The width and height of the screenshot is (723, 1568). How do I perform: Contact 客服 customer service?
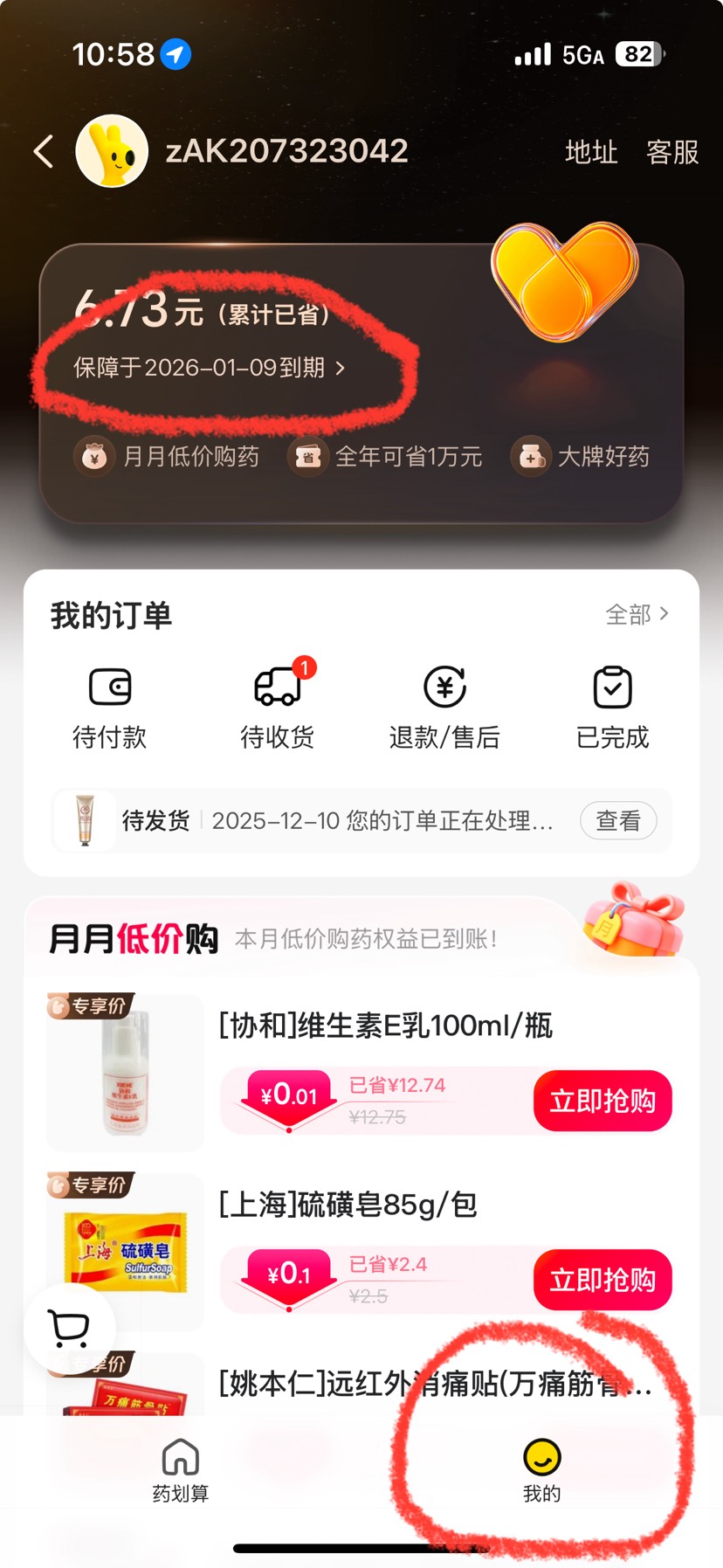coord(671,152)
